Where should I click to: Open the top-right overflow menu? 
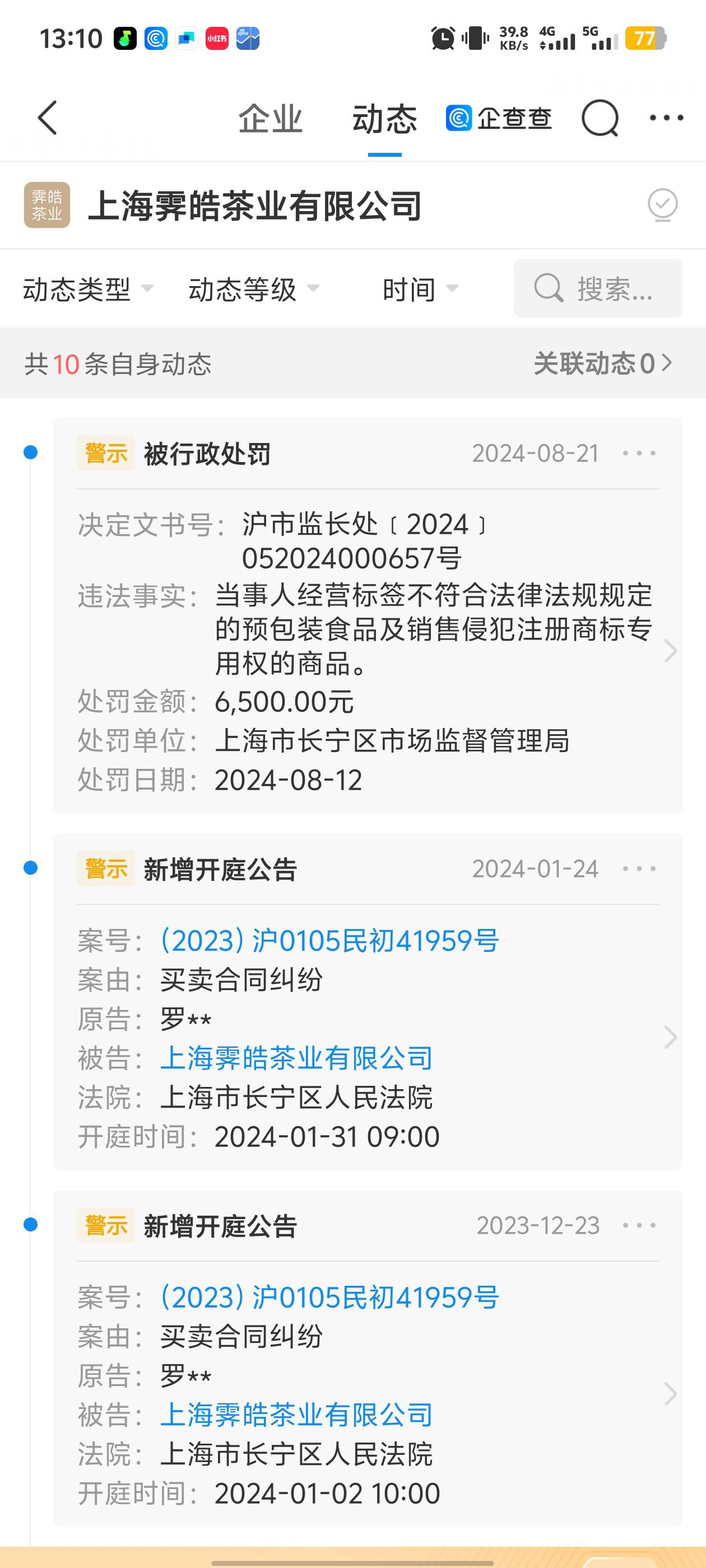(x=666, y=118)
